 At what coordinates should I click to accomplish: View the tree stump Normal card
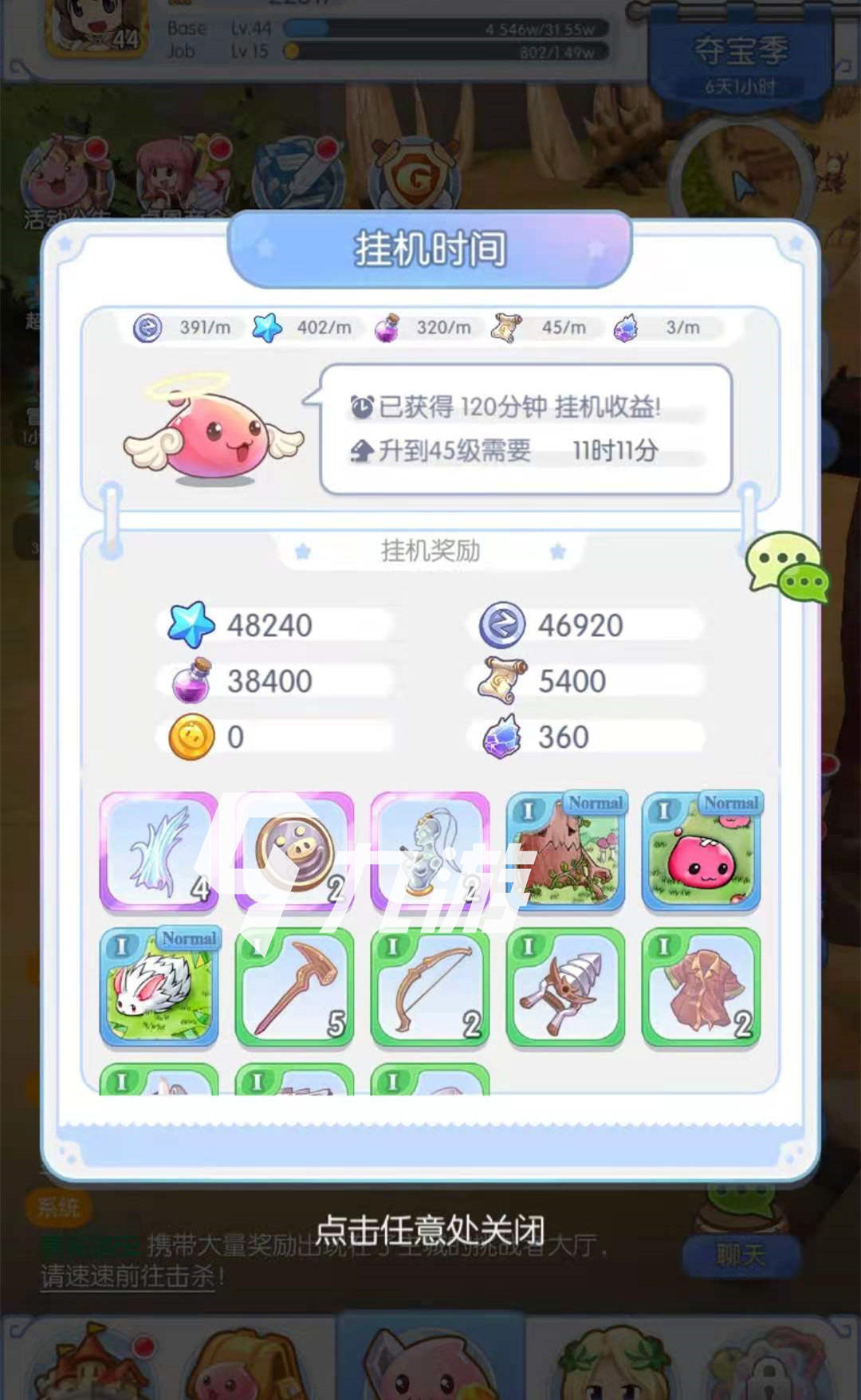(x=565, y=851)
